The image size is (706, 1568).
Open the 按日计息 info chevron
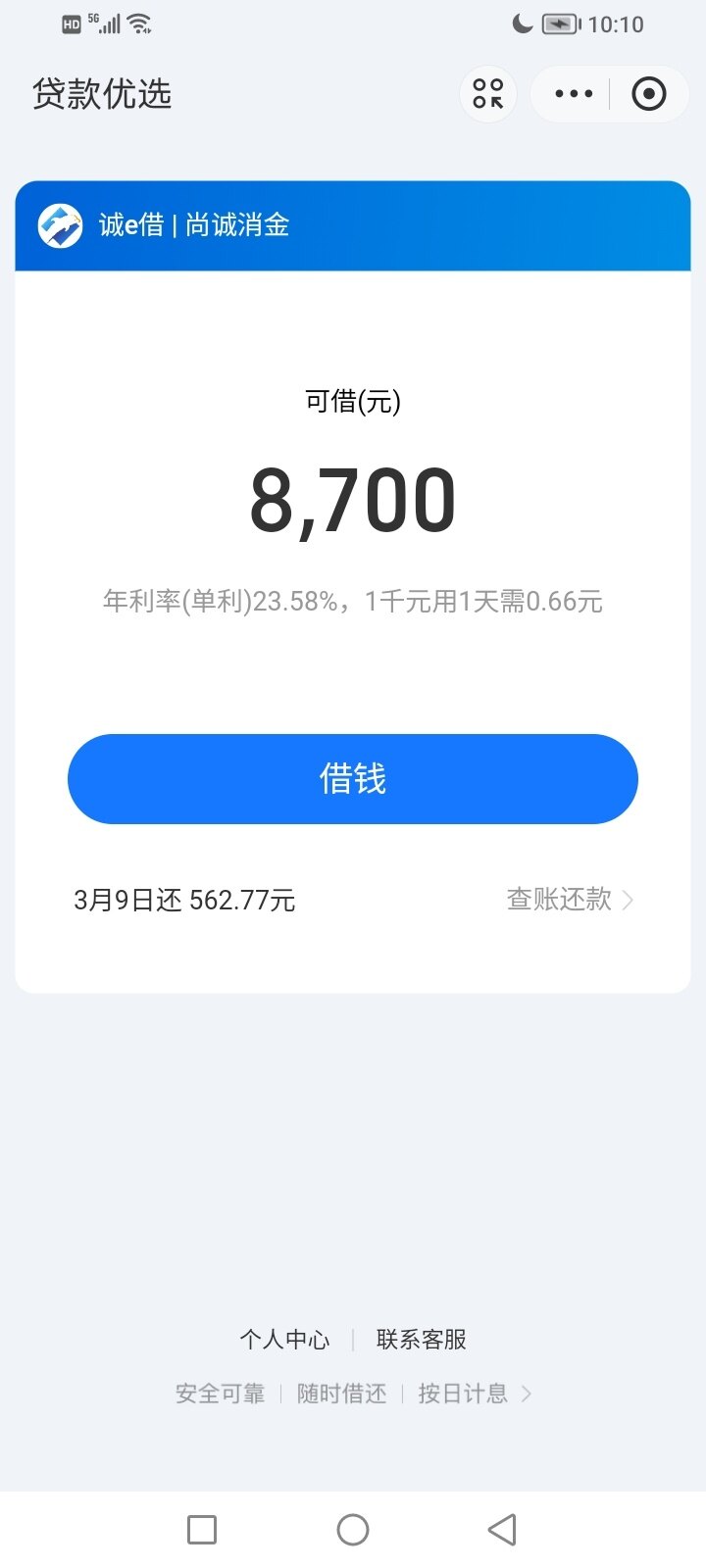526,1394
